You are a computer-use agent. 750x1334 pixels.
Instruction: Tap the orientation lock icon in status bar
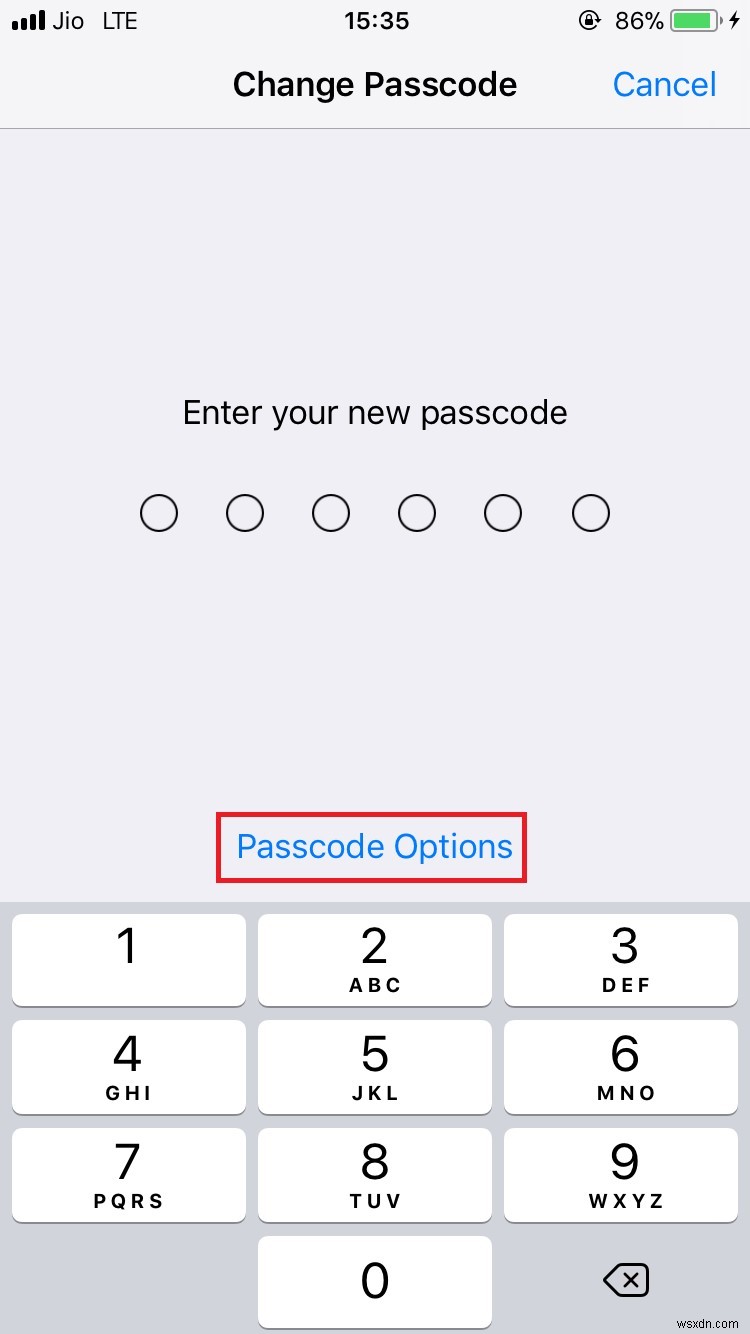[590, 20]
